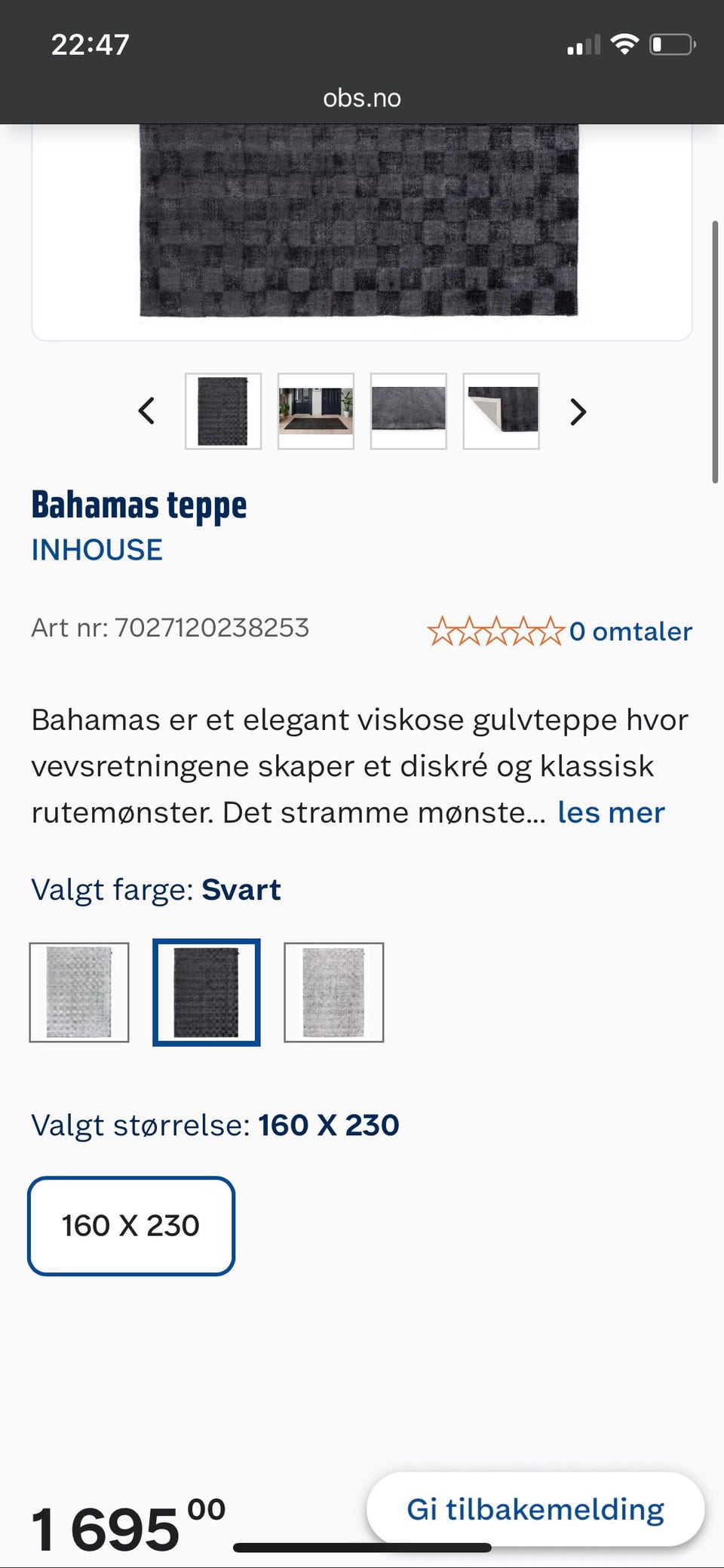Select the doorway photo thumbnail of the rug
Screen dimensions: 724x1568
pos(316,411)
